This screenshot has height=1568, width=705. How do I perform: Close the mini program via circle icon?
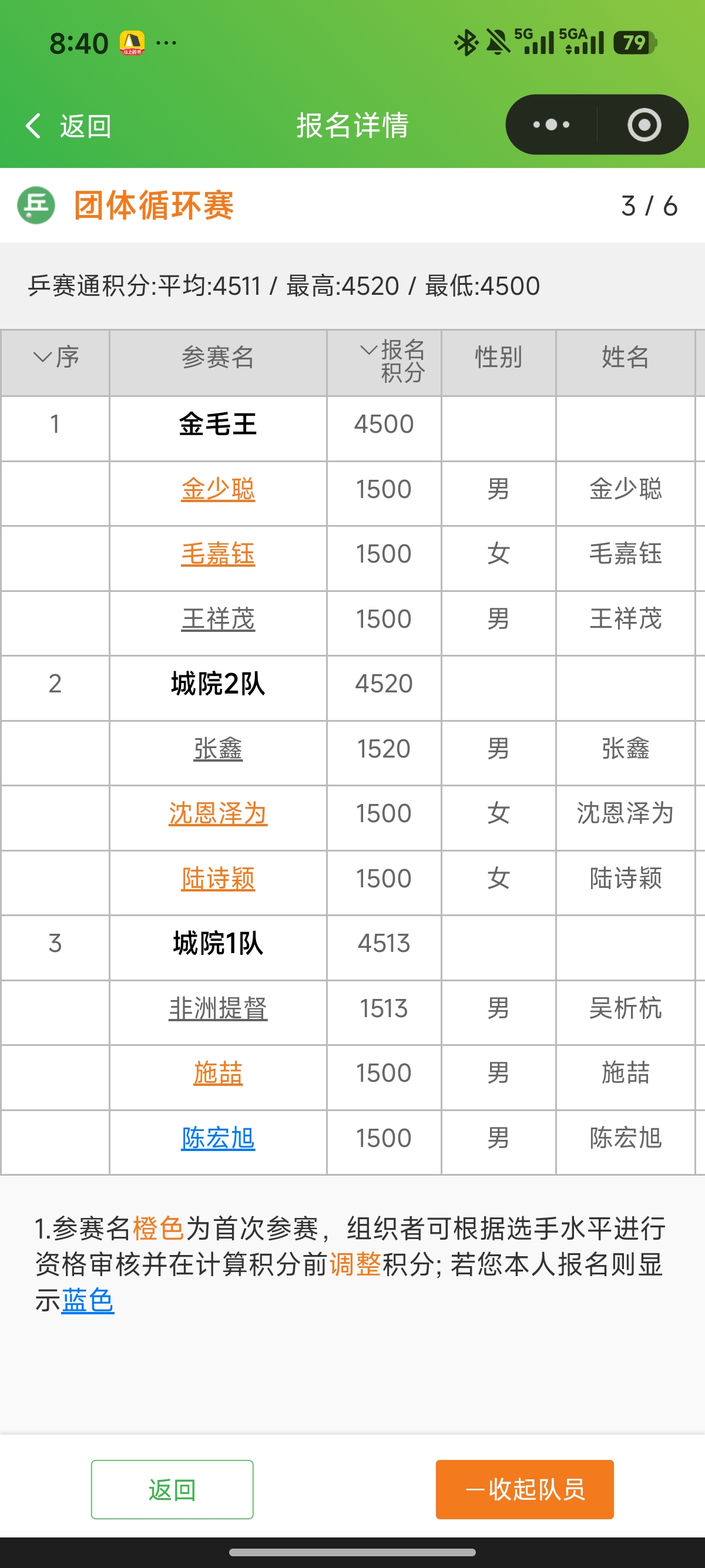click(644, 125)
